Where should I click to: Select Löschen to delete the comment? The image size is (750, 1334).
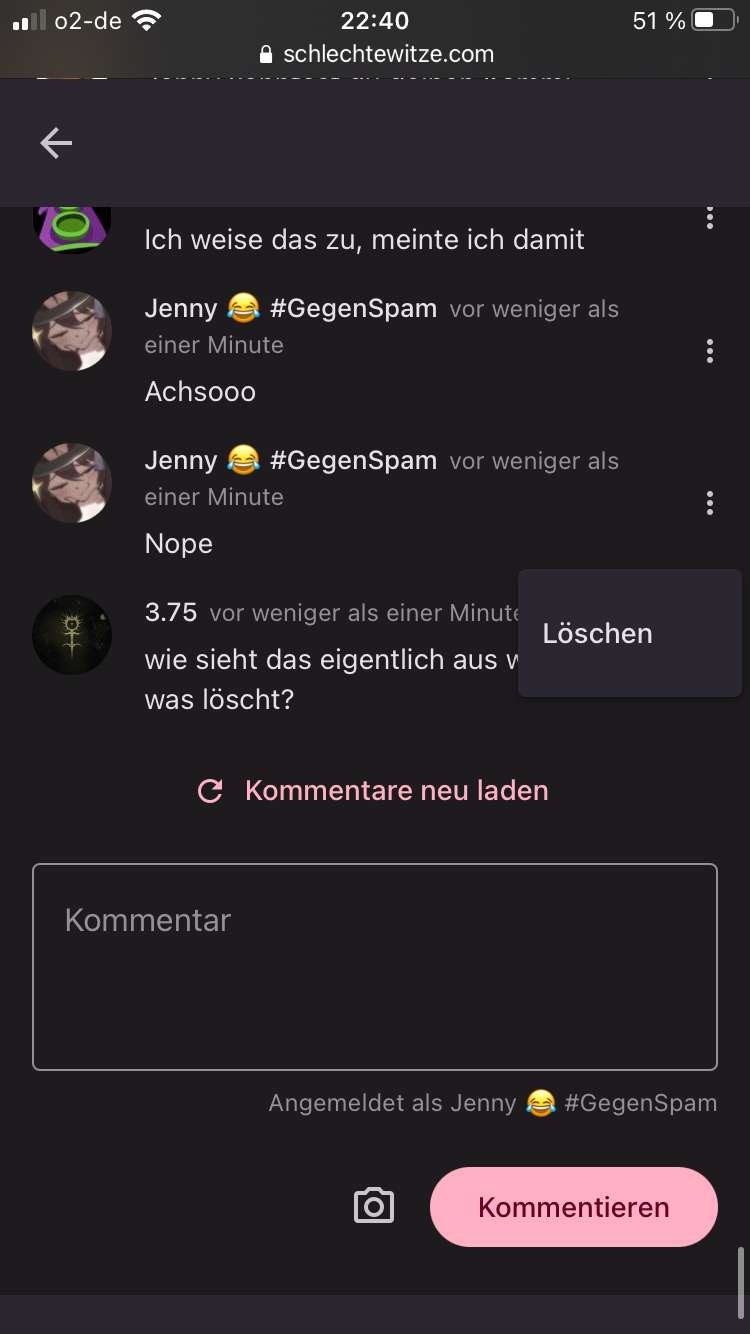tap(598, 633)
